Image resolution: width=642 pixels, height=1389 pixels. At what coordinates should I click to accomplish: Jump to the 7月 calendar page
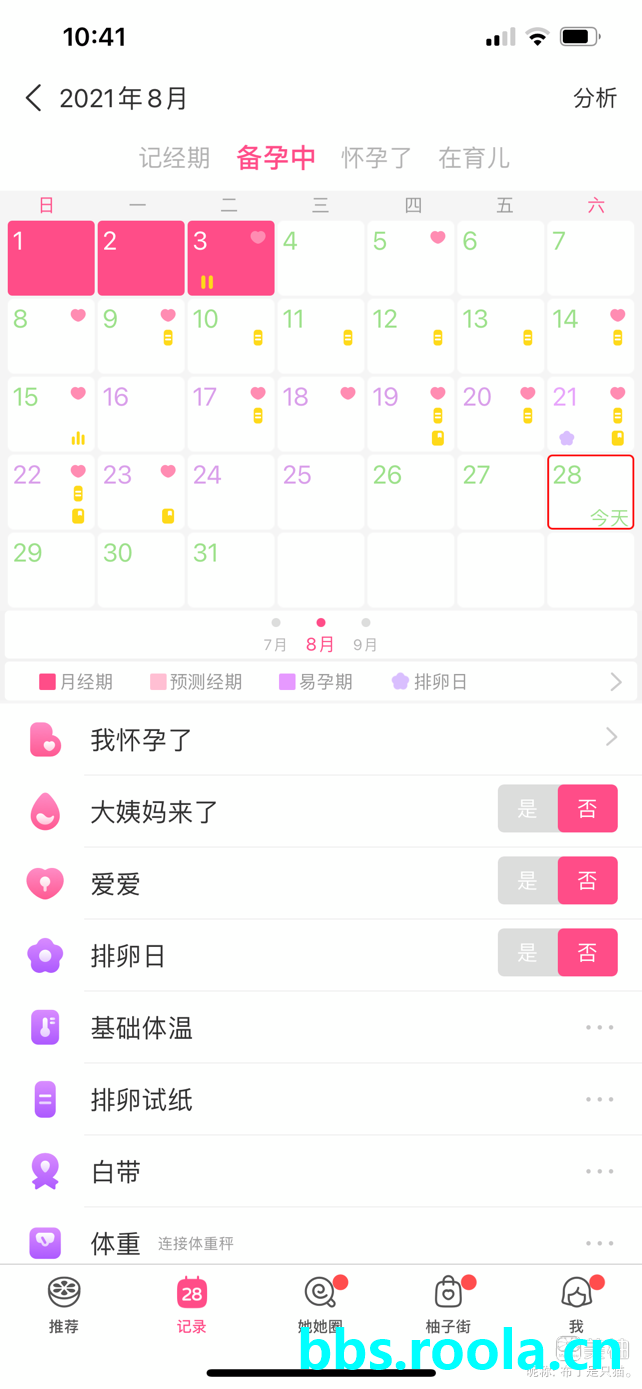(x=276, y=637)
